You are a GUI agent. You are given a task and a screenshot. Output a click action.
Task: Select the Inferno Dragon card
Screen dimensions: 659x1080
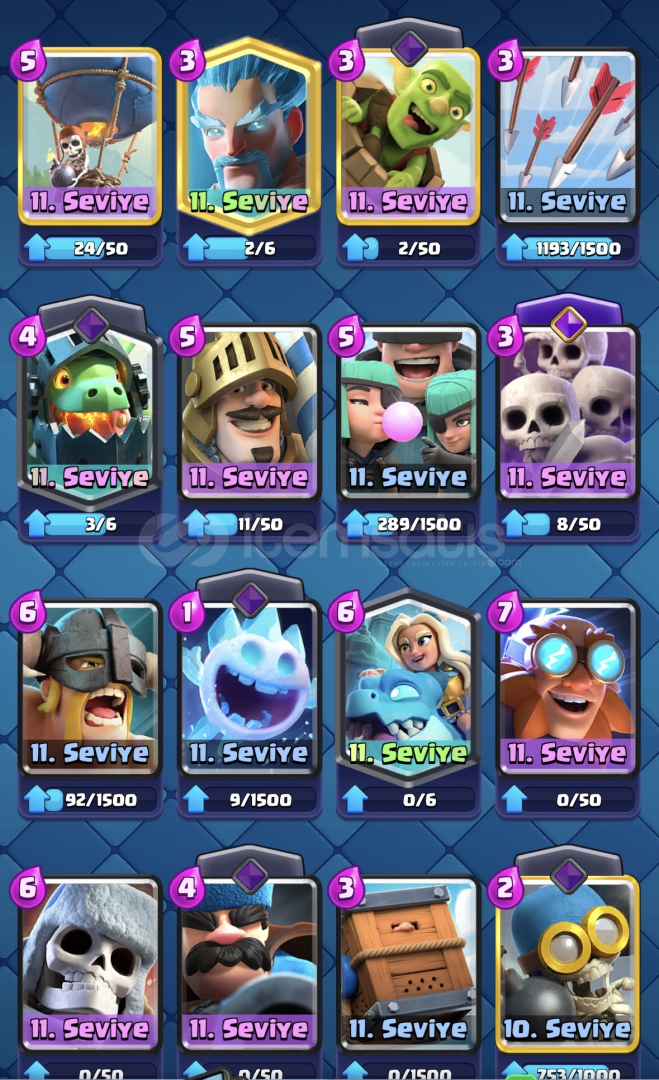tap(90, 410)
